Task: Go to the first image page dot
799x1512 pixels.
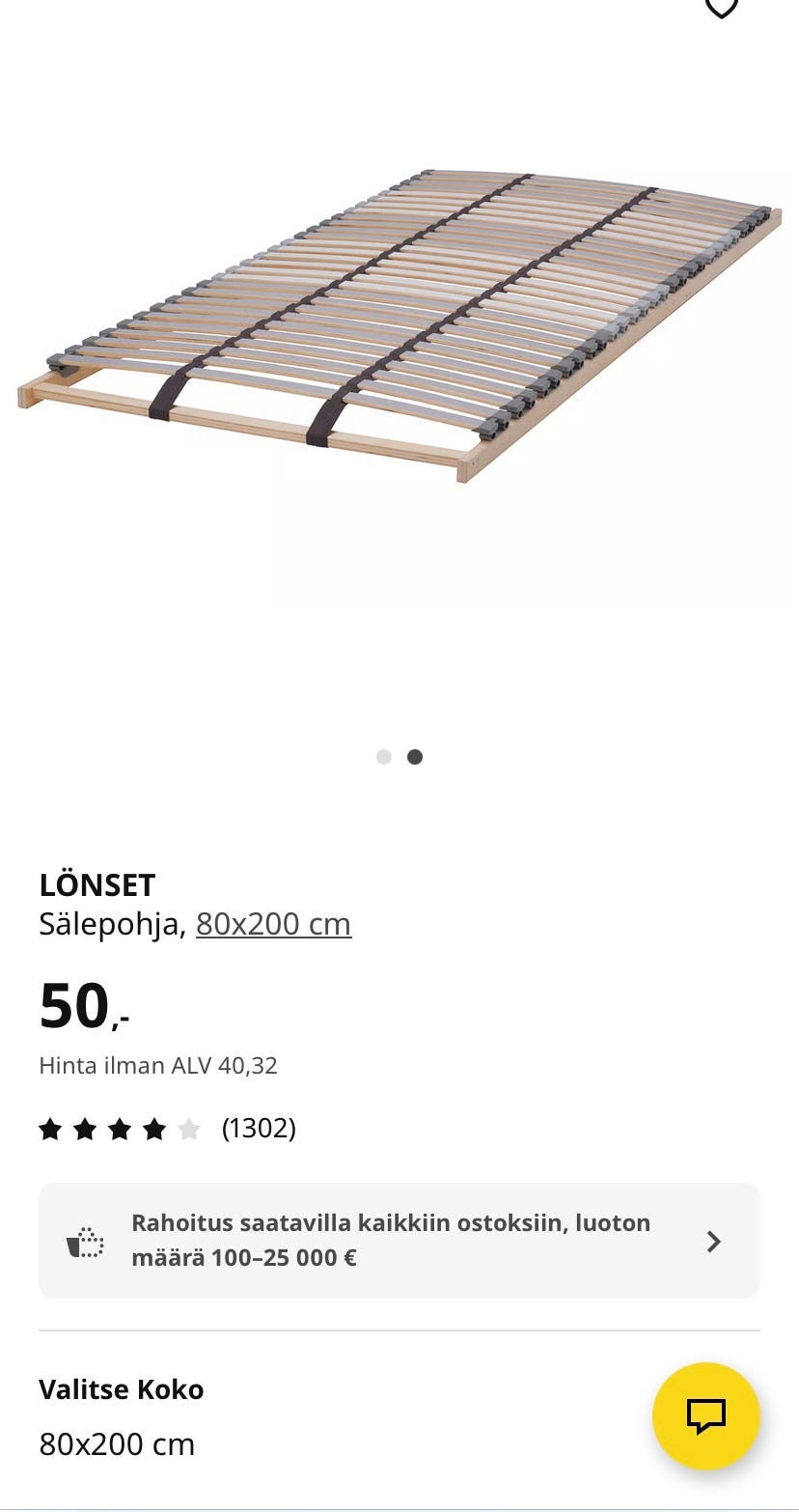Action: (x=384, y=757)
